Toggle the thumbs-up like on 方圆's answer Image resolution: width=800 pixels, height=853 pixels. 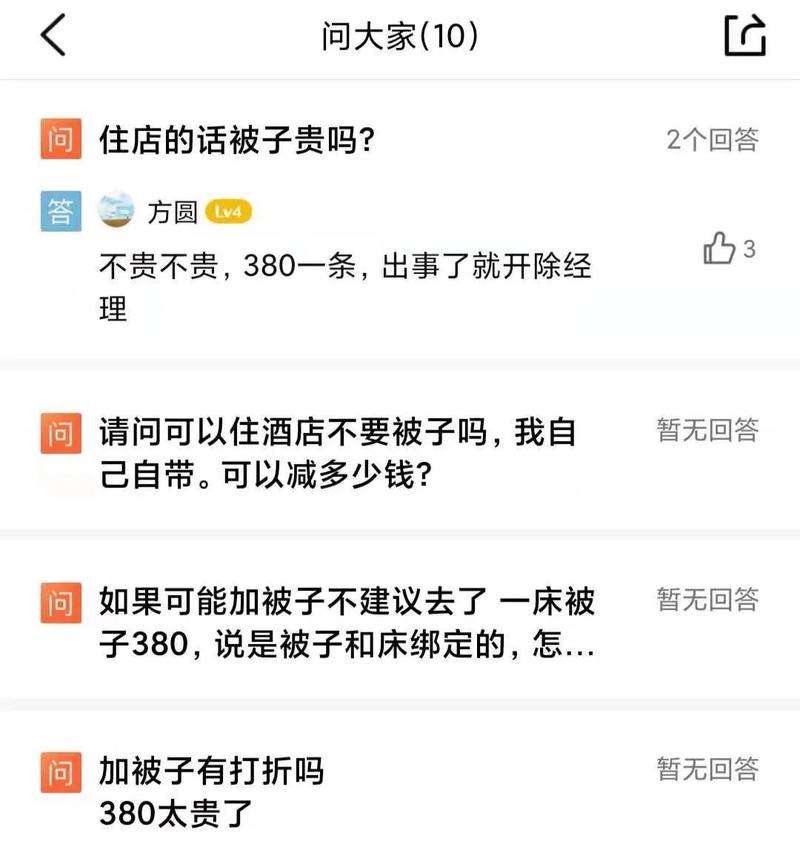(x=722, y=250)
